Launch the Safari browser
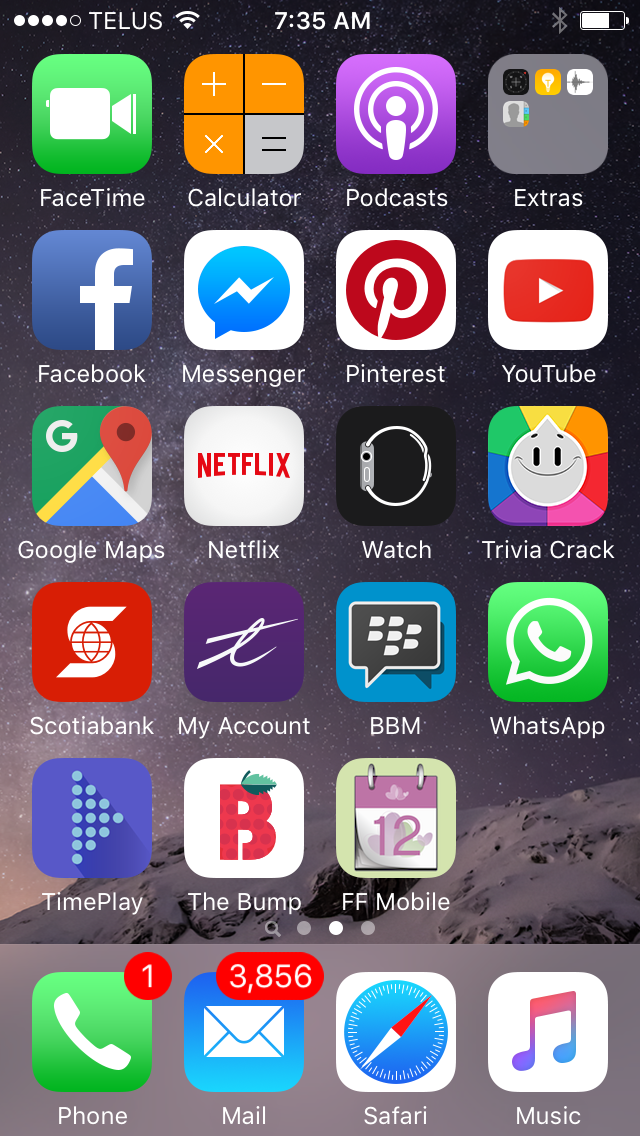640x1136 pixels. [x=396, y=1032]
